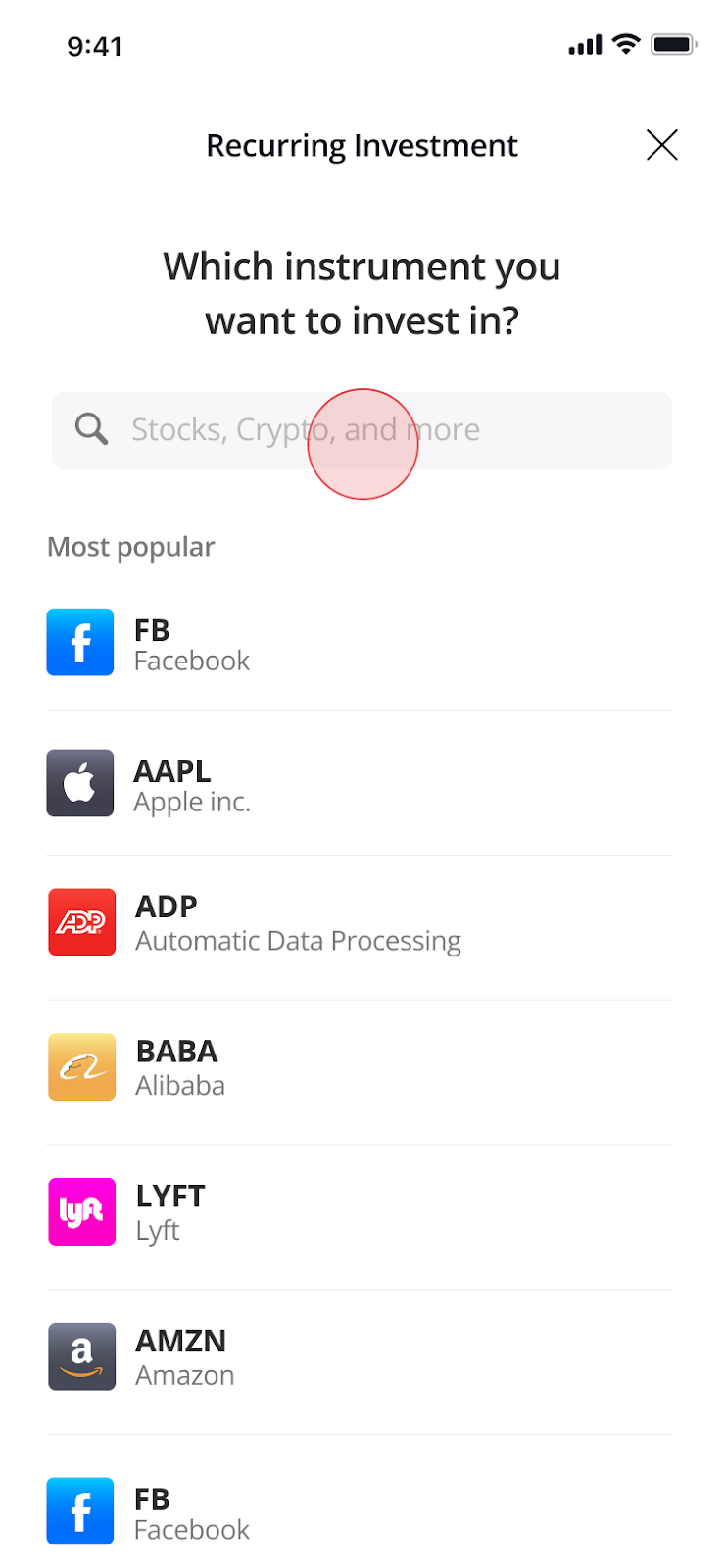Close the Recurring Investment screen
The width and height of the screenshot is (724, 1568).
click(x=661, y=144)
